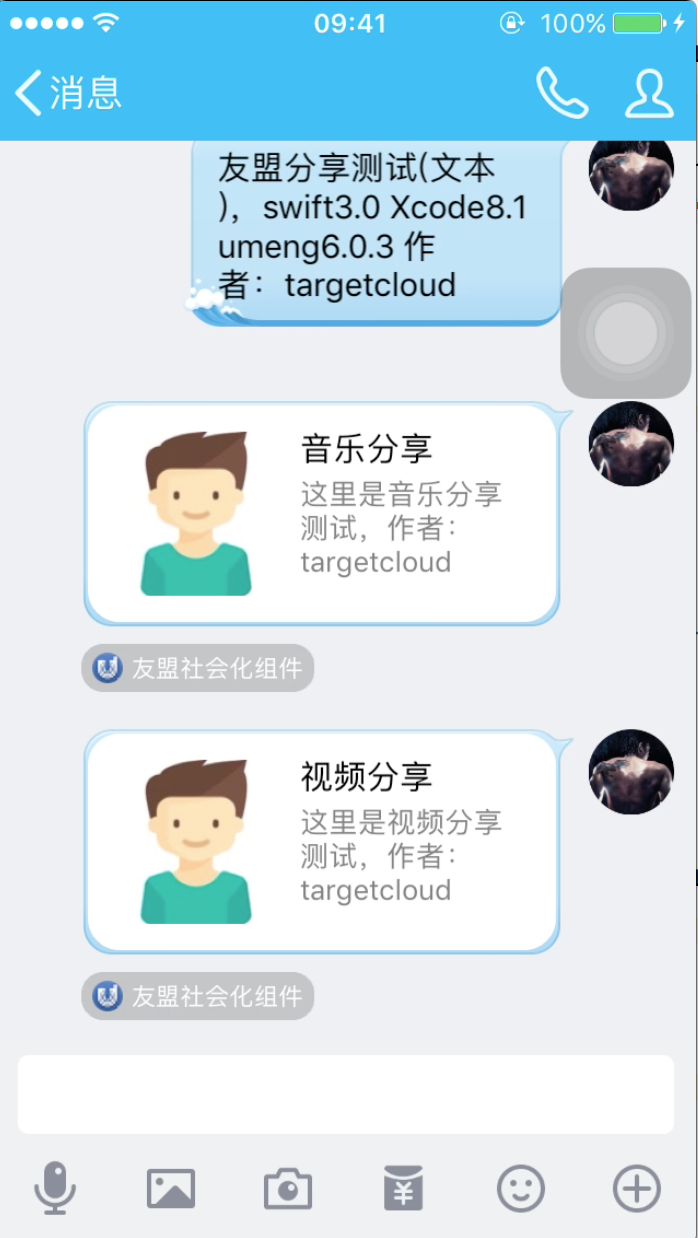Go back to 消息 list
The height and width of the screenshot is (1238, 698).
(68, 93)
